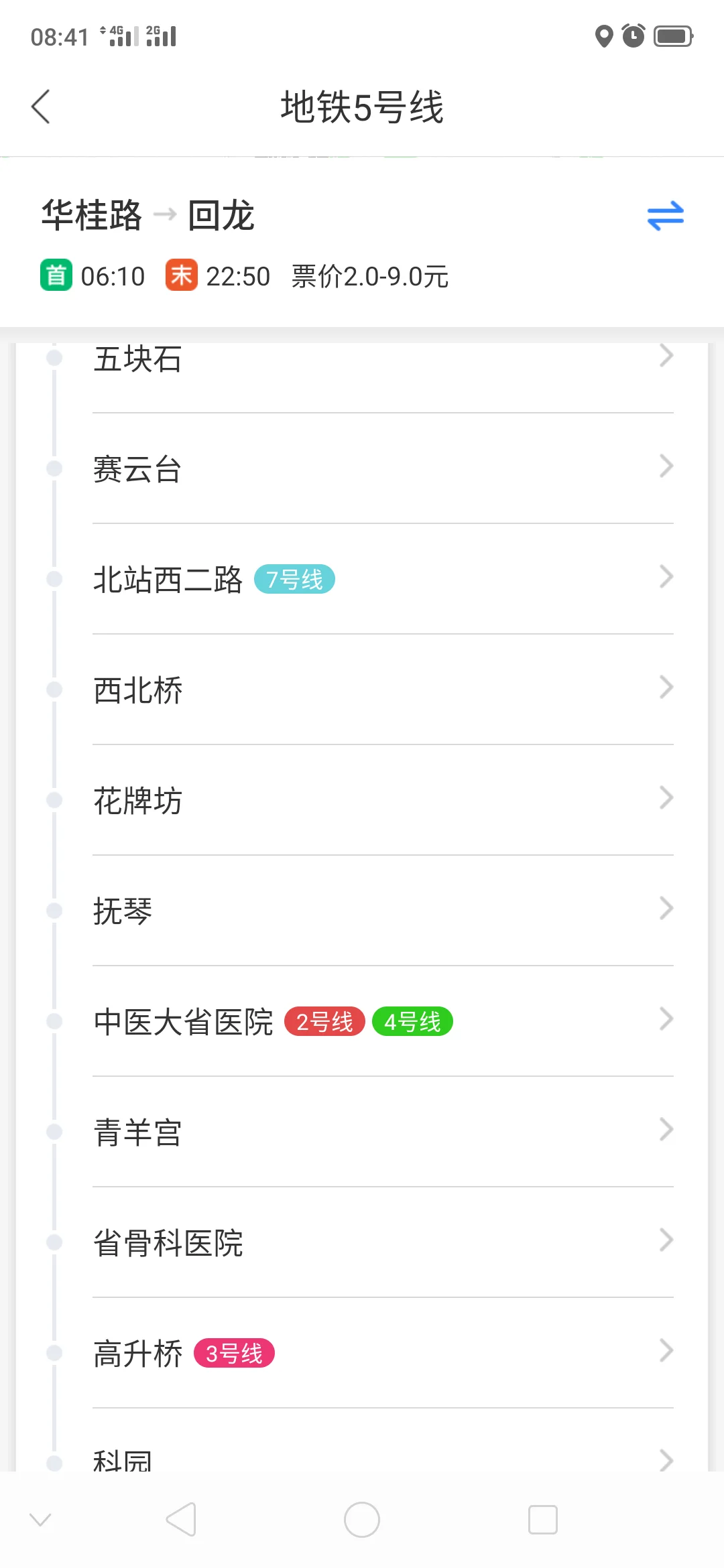
Task: Tap the location icon in the status bar
Action: (604, 37)
